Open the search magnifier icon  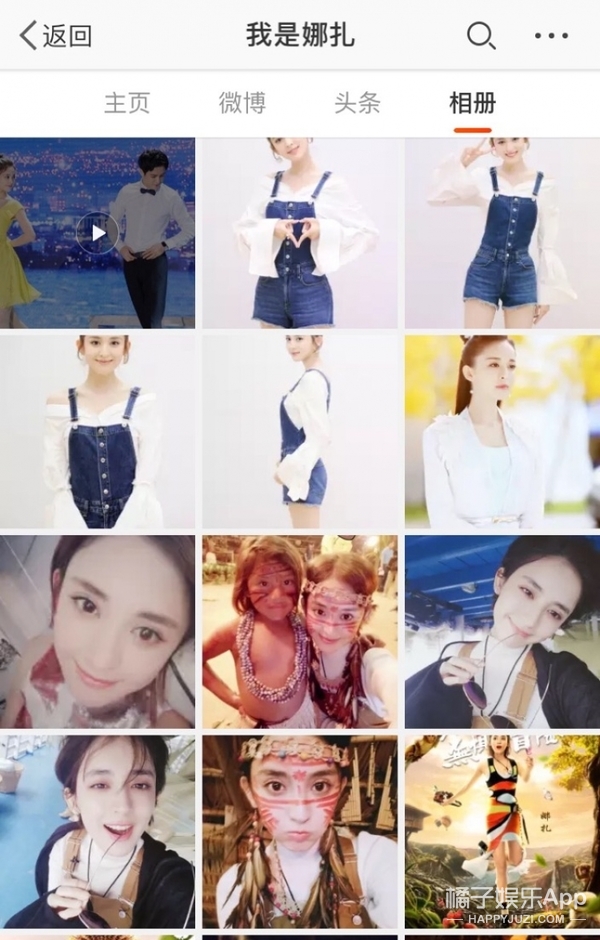(x=481, y=37)
